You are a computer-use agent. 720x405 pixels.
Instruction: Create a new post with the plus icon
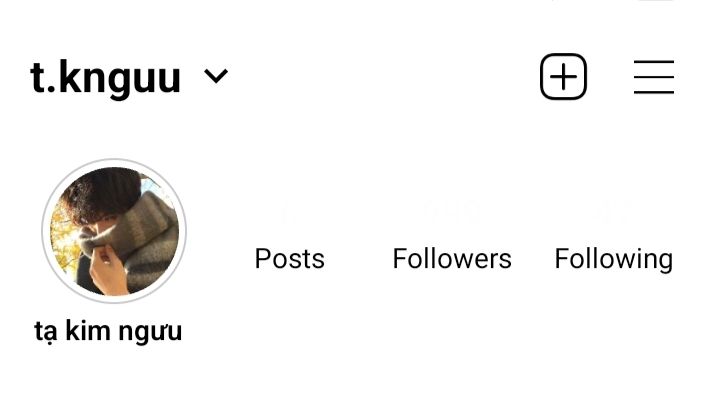(x=563, y=77)
